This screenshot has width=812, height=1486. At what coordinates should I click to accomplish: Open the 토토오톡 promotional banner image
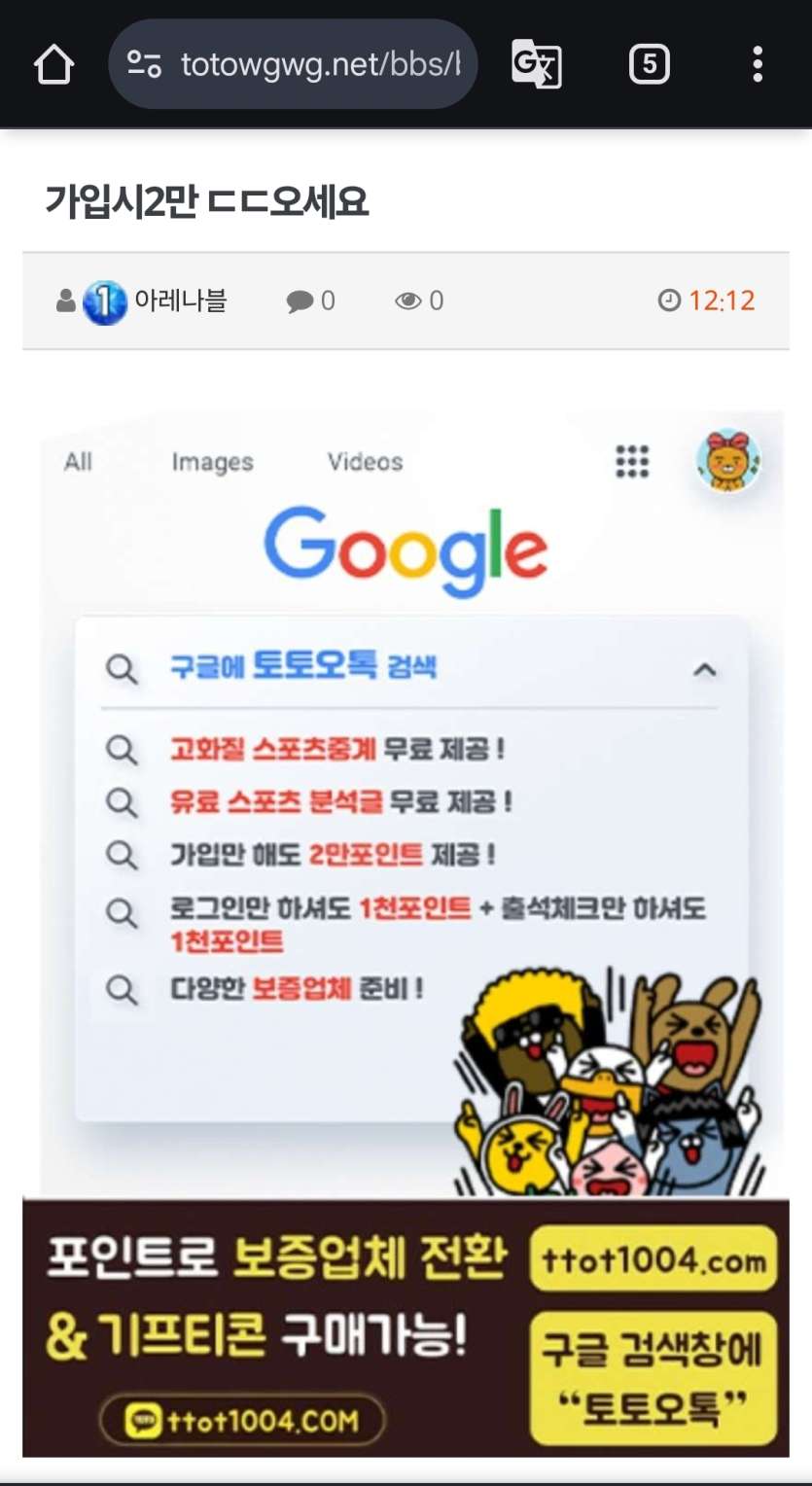406,934
